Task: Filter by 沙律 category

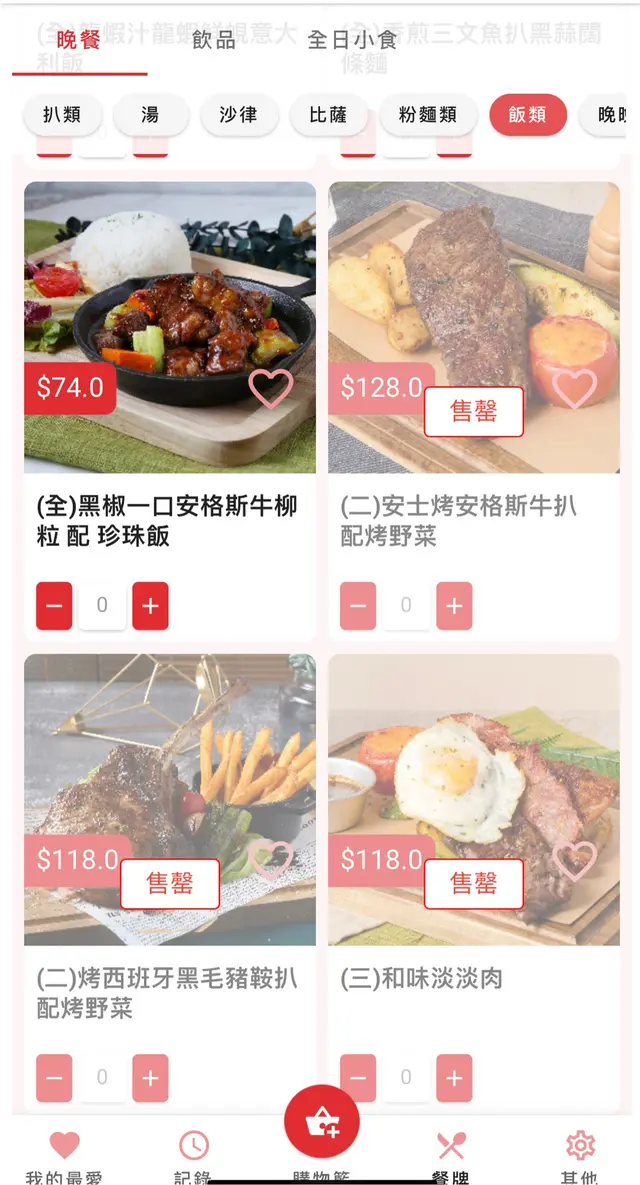Action: click(238, 115)
